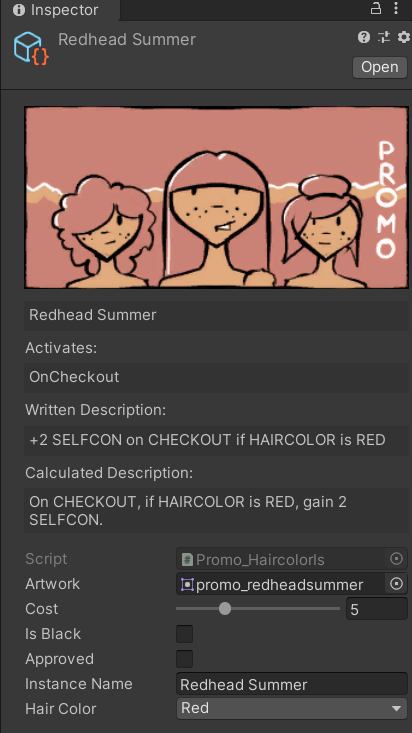Open the settings gear icon
The height and width of the screenshot is (733, 412).
[404, 37]
